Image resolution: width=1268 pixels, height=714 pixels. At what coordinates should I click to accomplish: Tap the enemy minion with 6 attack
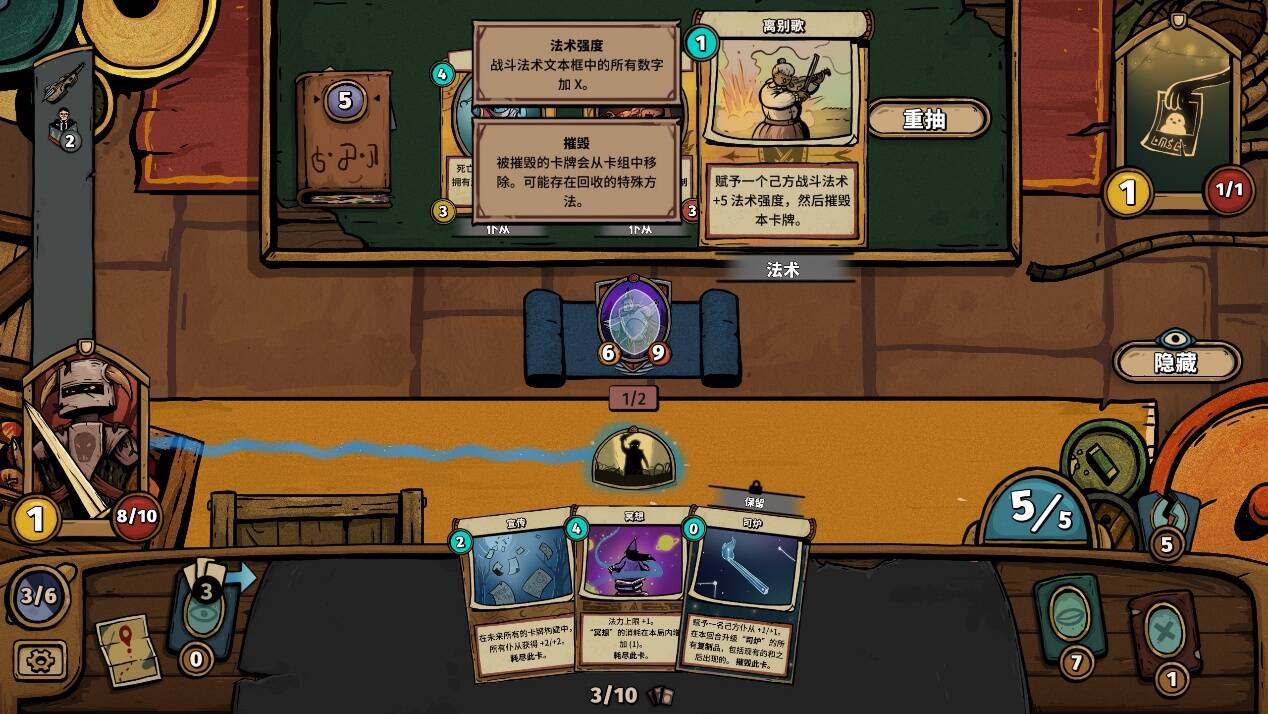tap(633, 320)
